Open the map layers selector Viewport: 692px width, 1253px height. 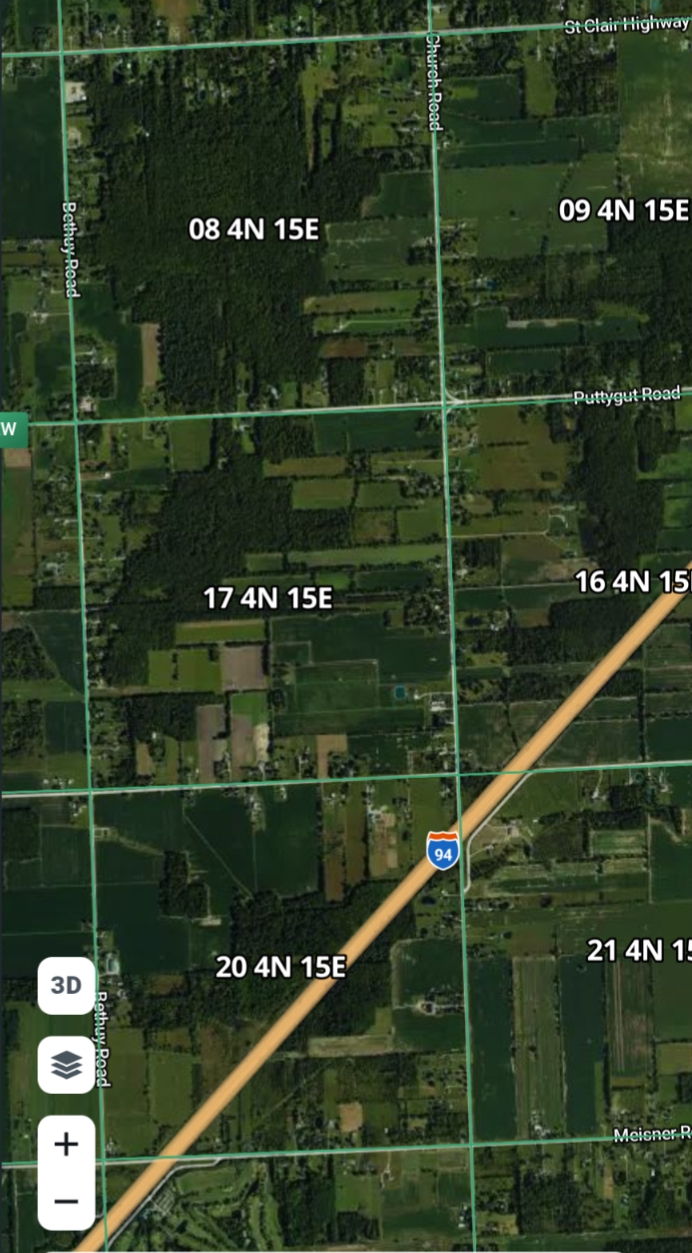coord(66,1065)
